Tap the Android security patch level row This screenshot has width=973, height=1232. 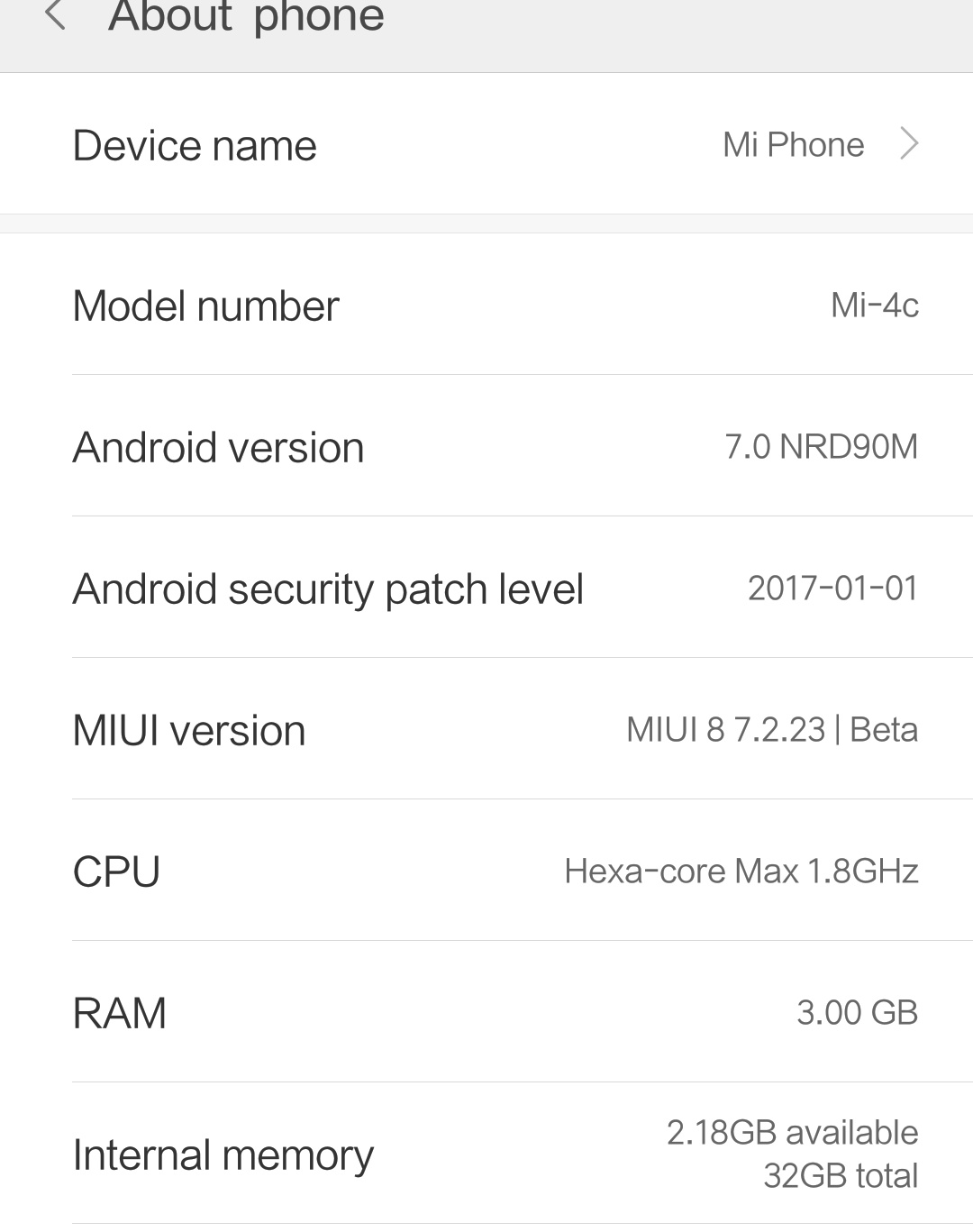point(486,588)
